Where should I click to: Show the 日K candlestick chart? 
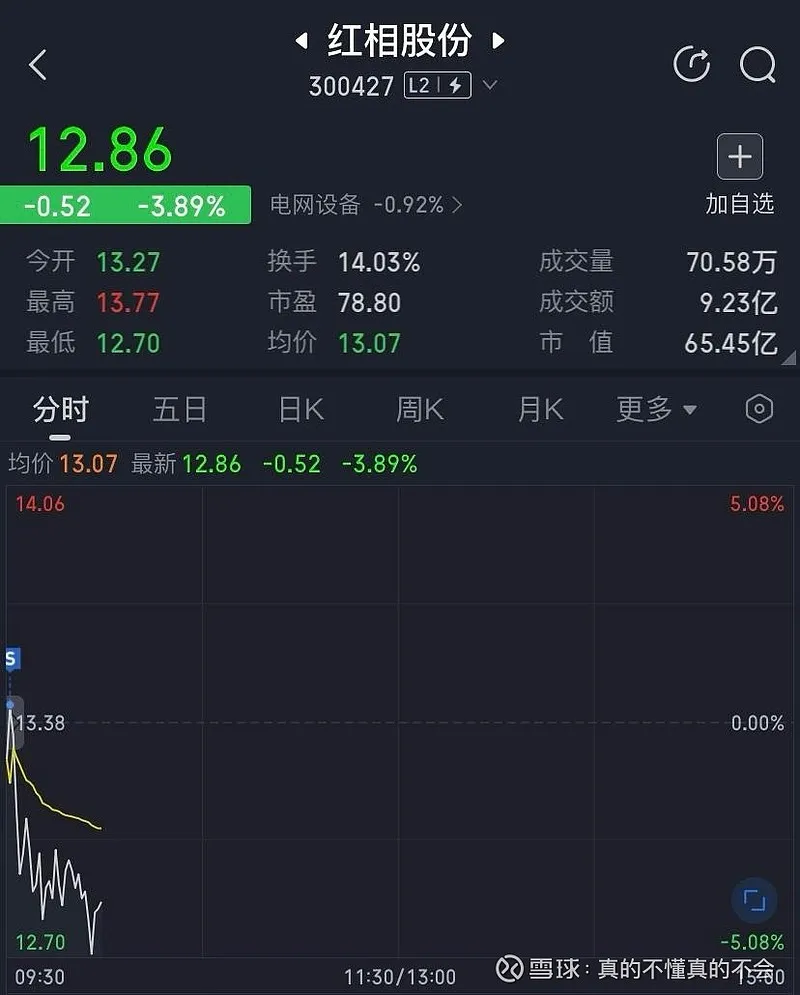[x=300, y=409]
